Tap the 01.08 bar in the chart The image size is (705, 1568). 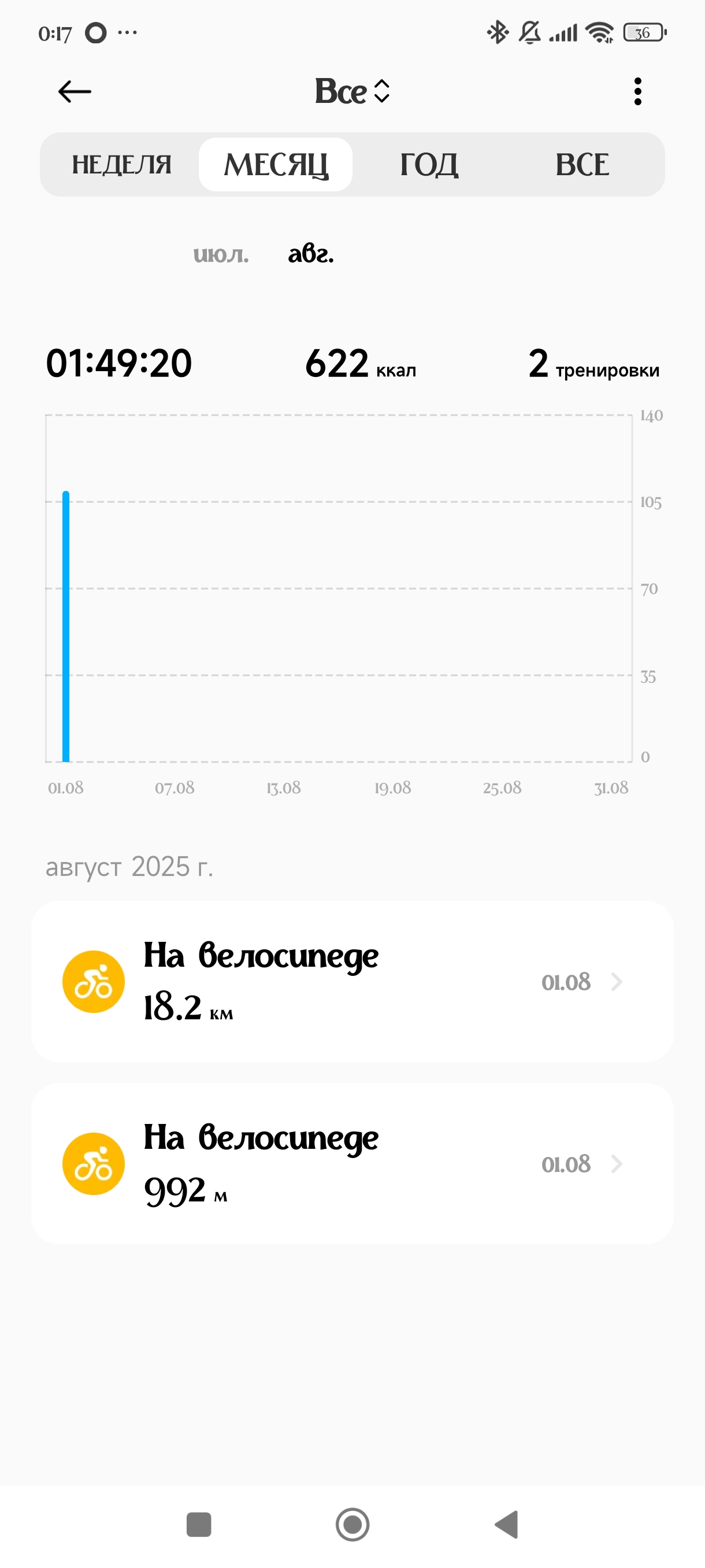(66, 626)
